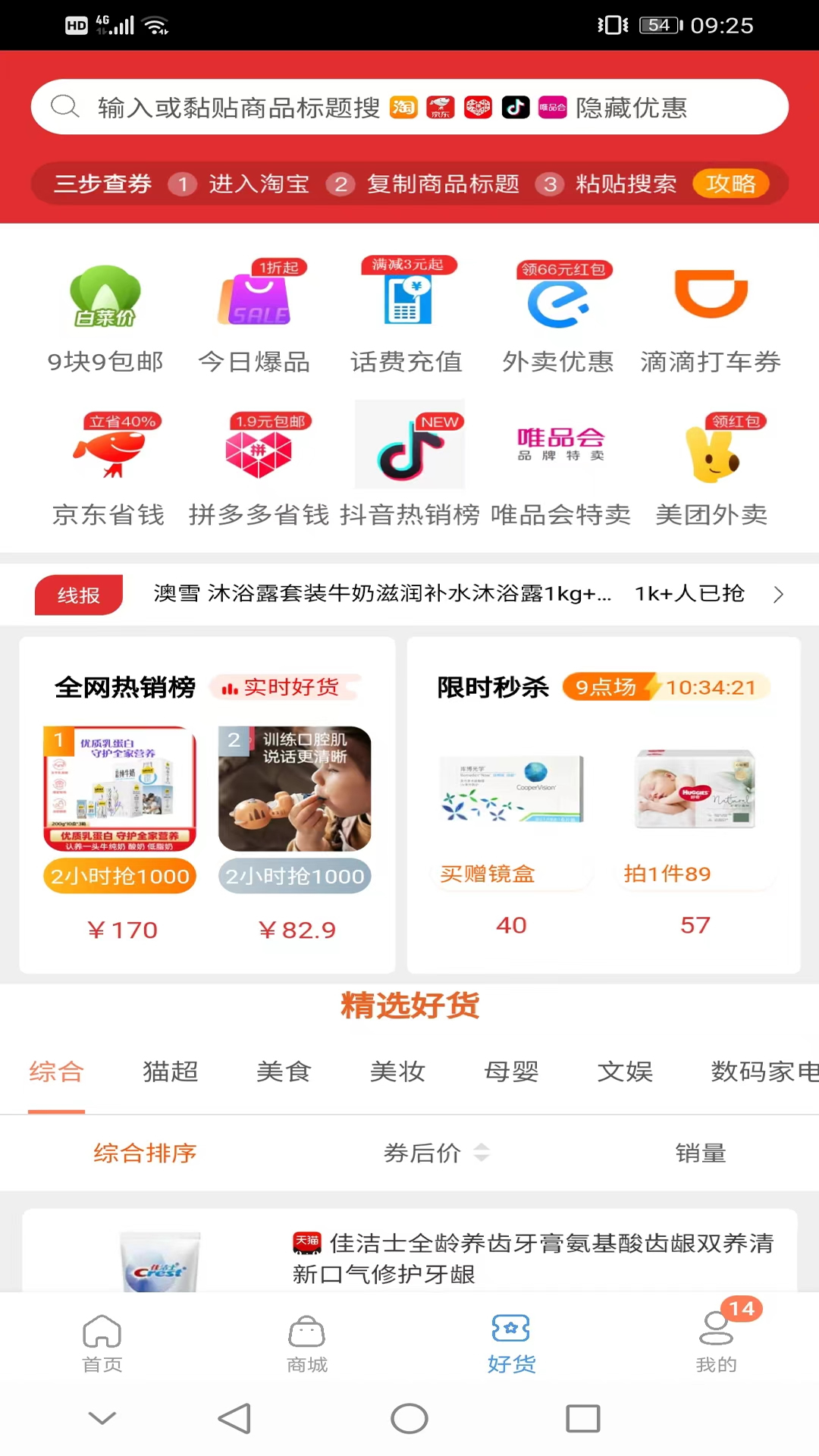Screen dimensions: 819x1456
Task: Switch to the 母婴 category tab
Action: (511, 1072)
